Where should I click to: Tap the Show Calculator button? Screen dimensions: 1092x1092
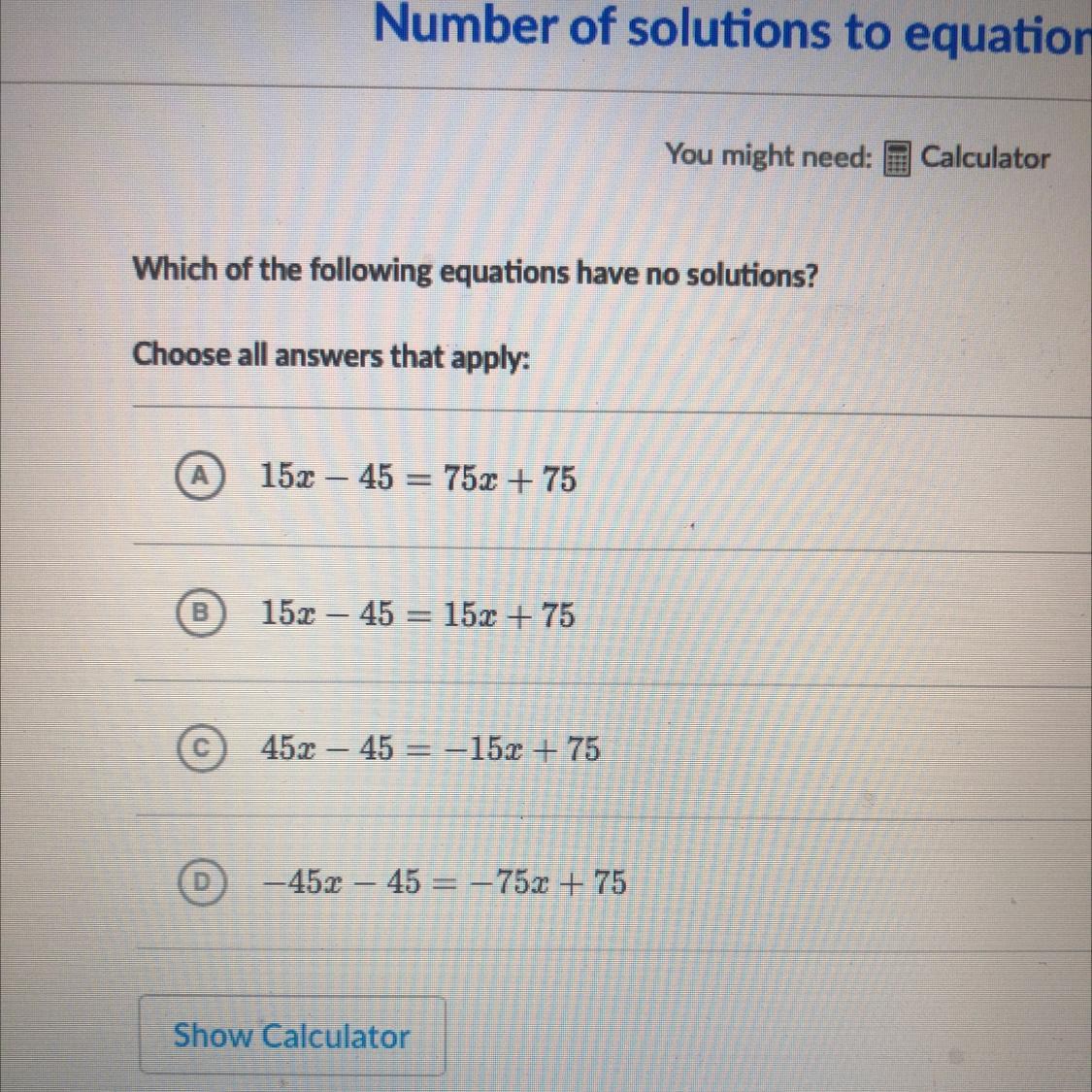(292, 1036)
